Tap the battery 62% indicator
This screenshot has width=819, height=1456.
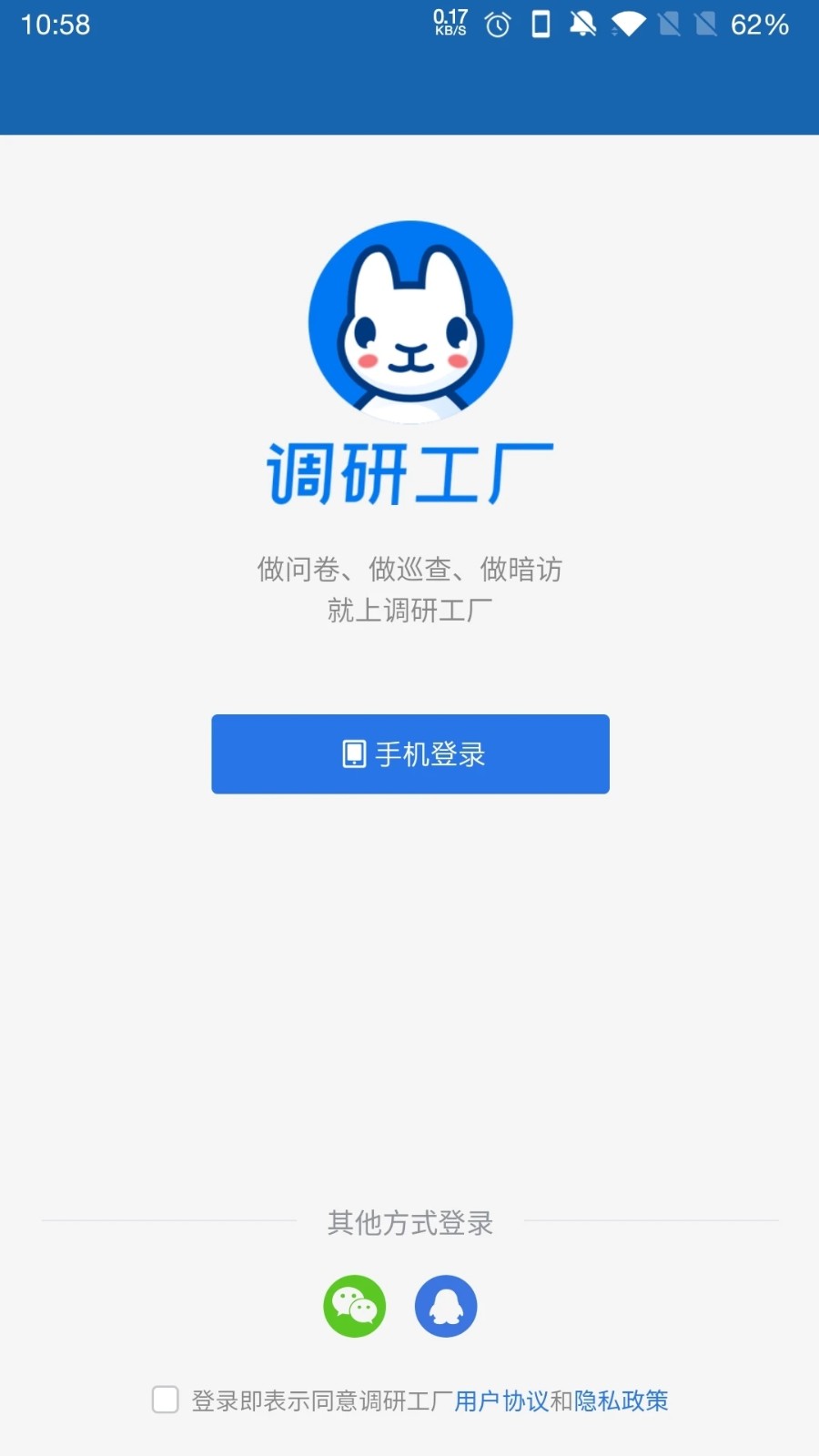tap(759, 25)
